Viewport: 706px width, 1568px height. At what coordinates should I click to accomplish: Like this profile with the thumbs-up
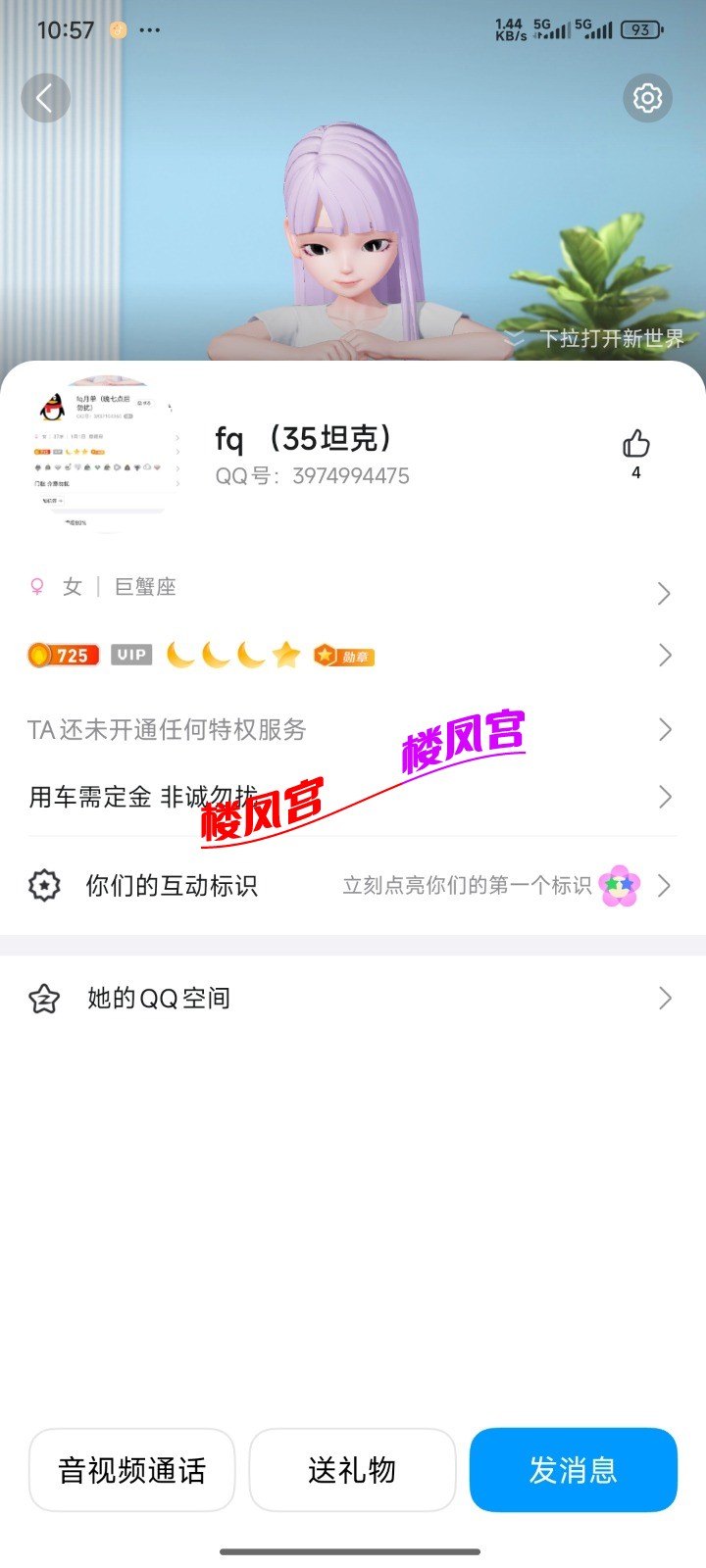coord(636,445)
